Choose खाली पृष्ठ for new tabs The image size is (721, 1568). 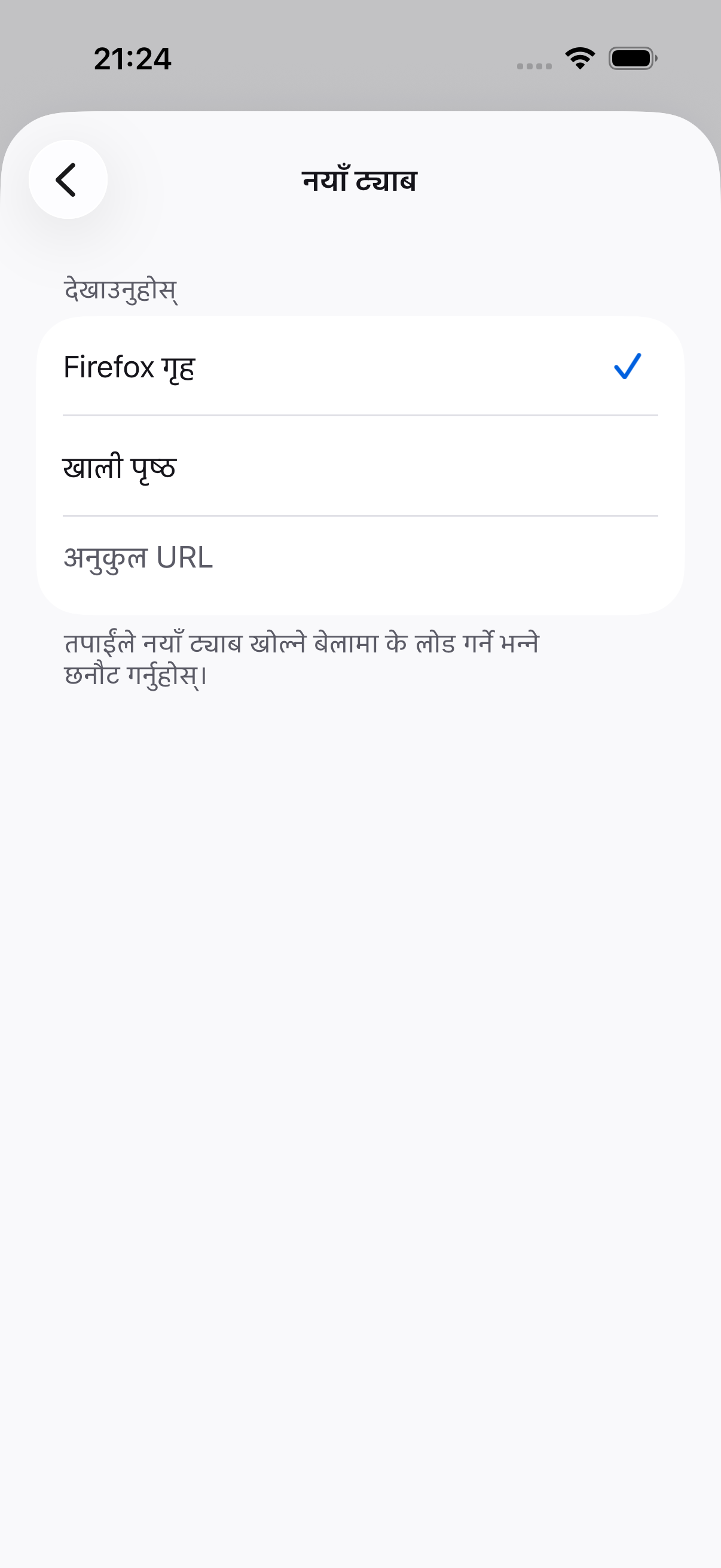pos(360,466)
